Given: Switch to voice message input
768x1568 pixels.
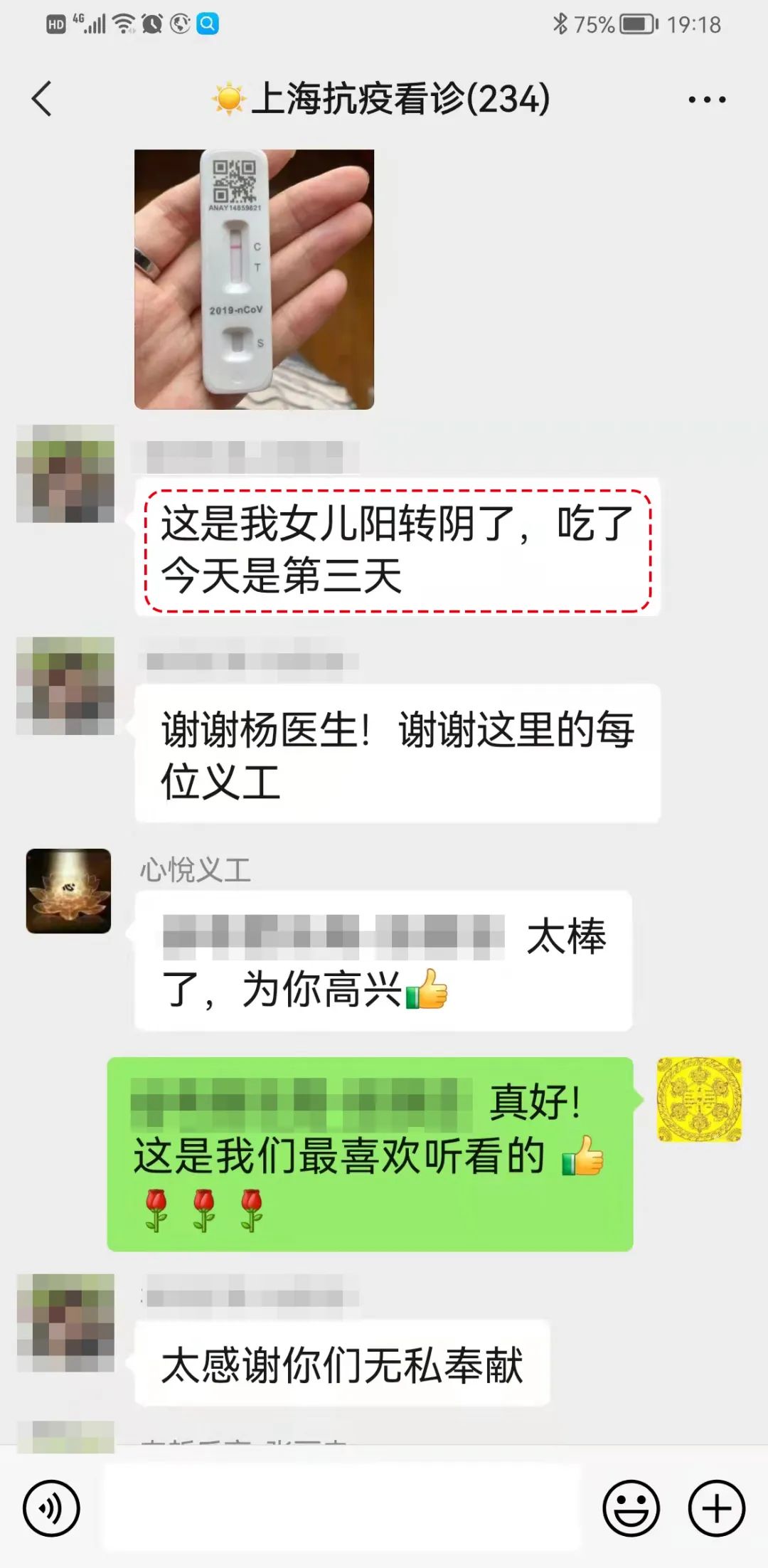Looking at the screenshot, I should 51,1508.
